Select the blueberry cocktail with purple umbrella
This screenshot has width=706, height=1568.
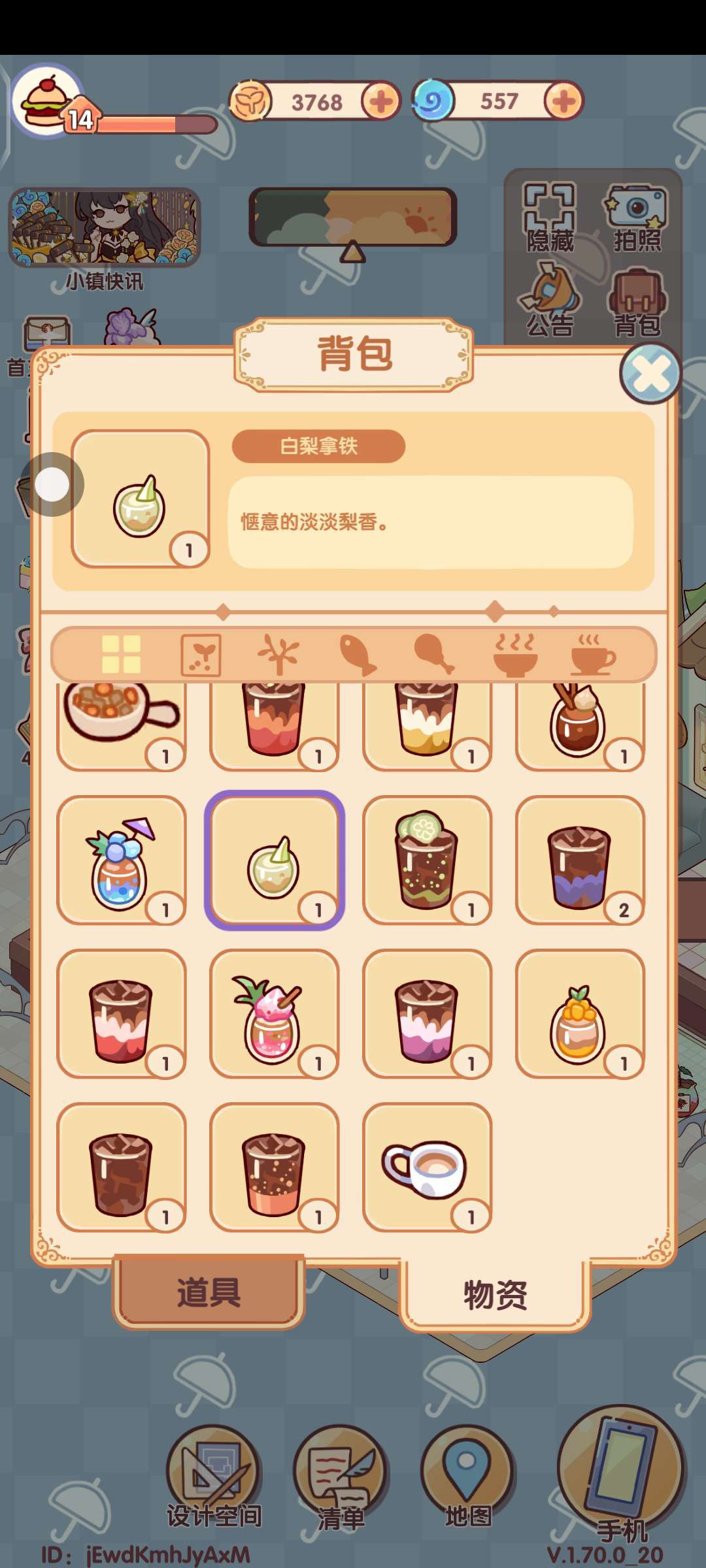122,860
